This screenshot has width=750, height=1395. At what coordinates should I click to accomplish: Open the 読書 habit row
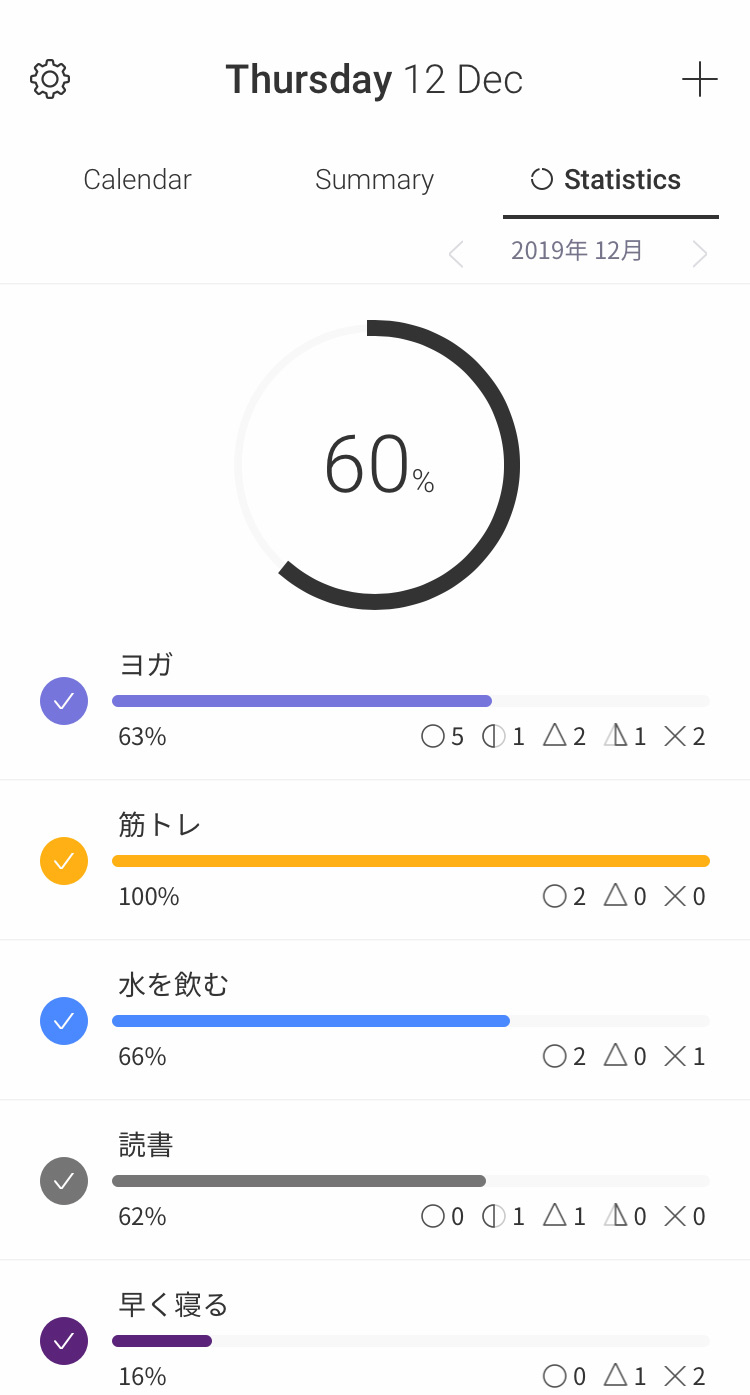coord(375,1180)
